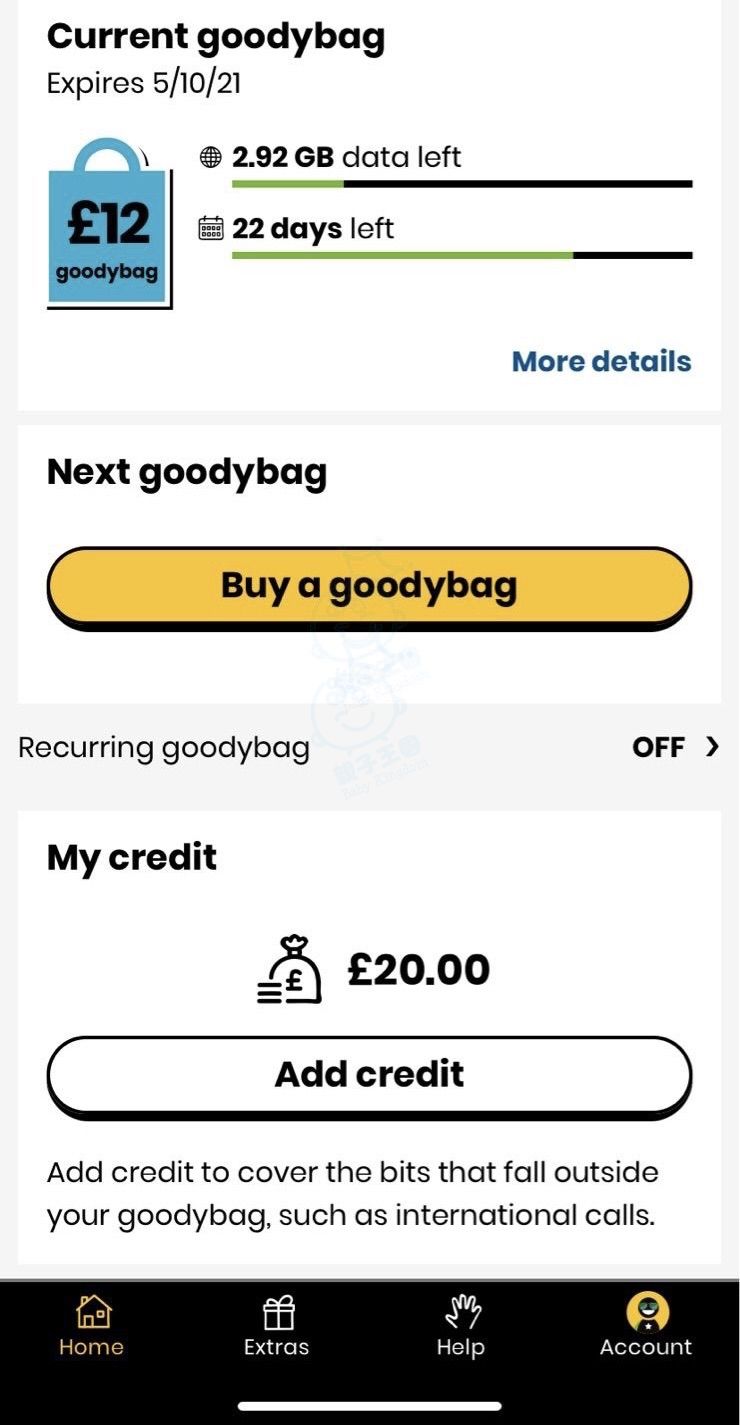Screen dimensions: 740x1425
Task: Open the Help tab
Action: tap(461, 1325)
